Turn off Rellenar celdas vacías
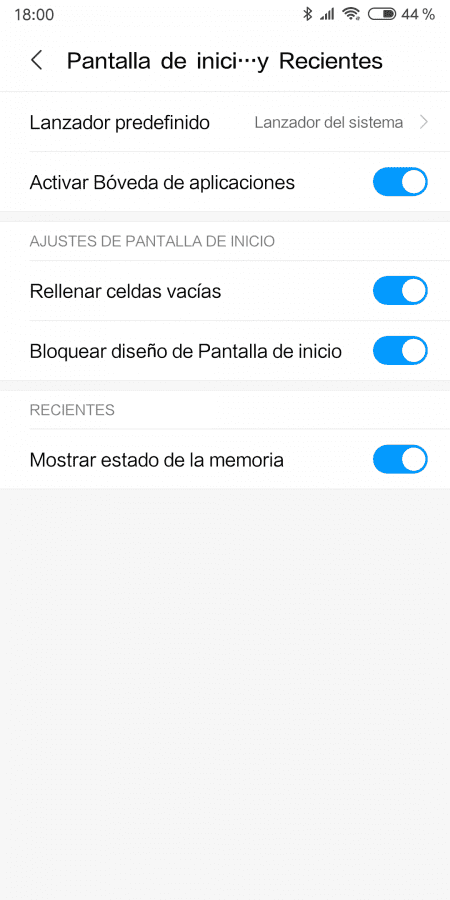The height and width of the screenshot is (900, 450). click(x=400, y=291)
